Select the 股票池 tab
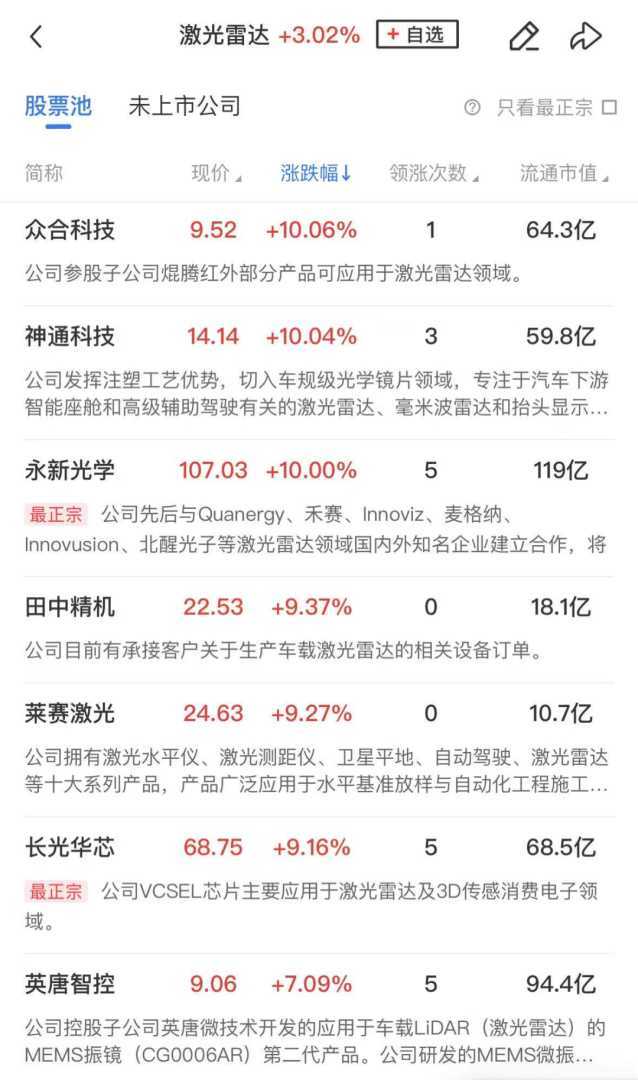The width and height of the screenshot is (638, 1080). [x=58, y=106]
